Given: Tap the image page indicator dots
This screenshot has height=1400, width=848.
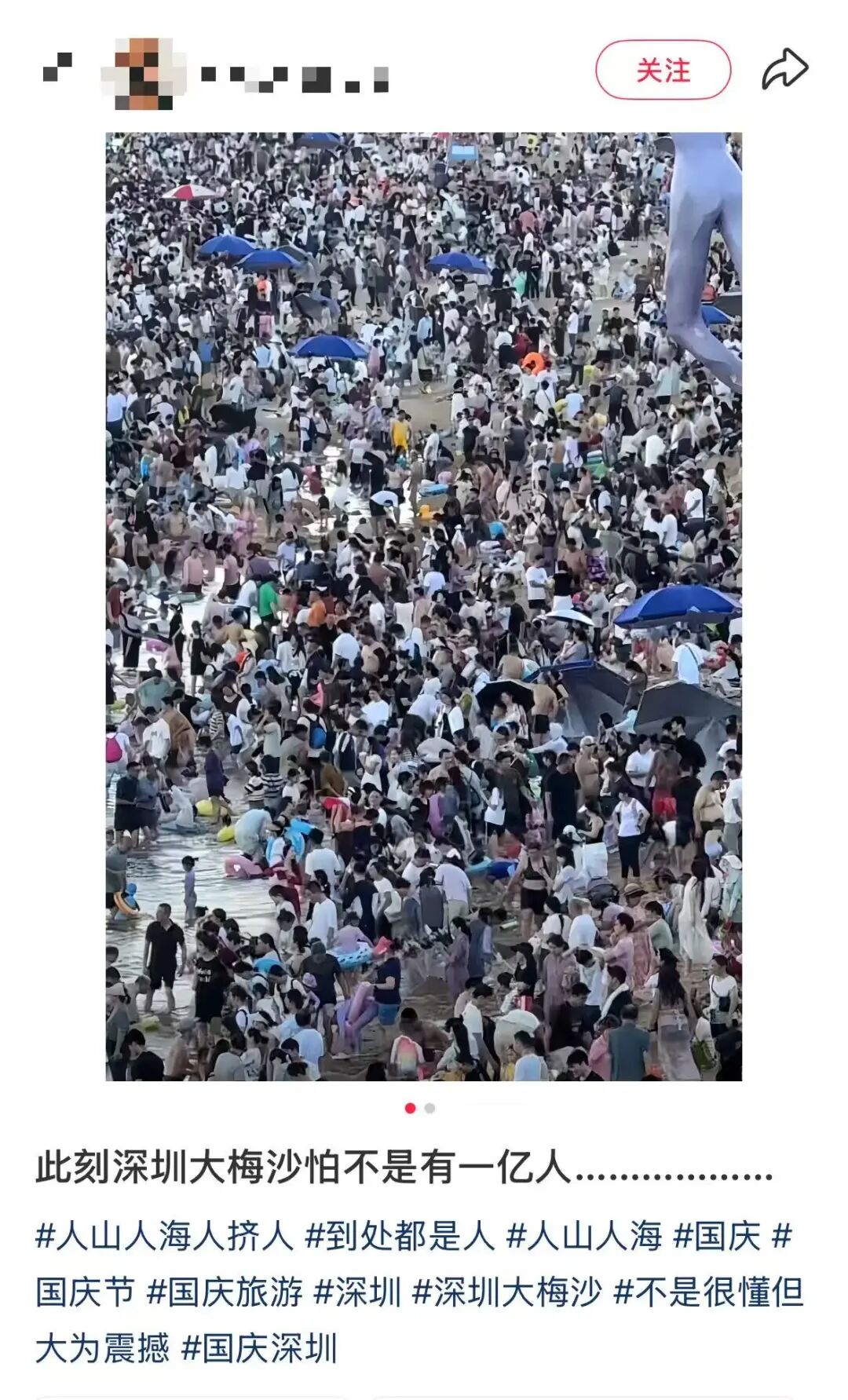Looking at the screenshot, I should coord(420,1108).
